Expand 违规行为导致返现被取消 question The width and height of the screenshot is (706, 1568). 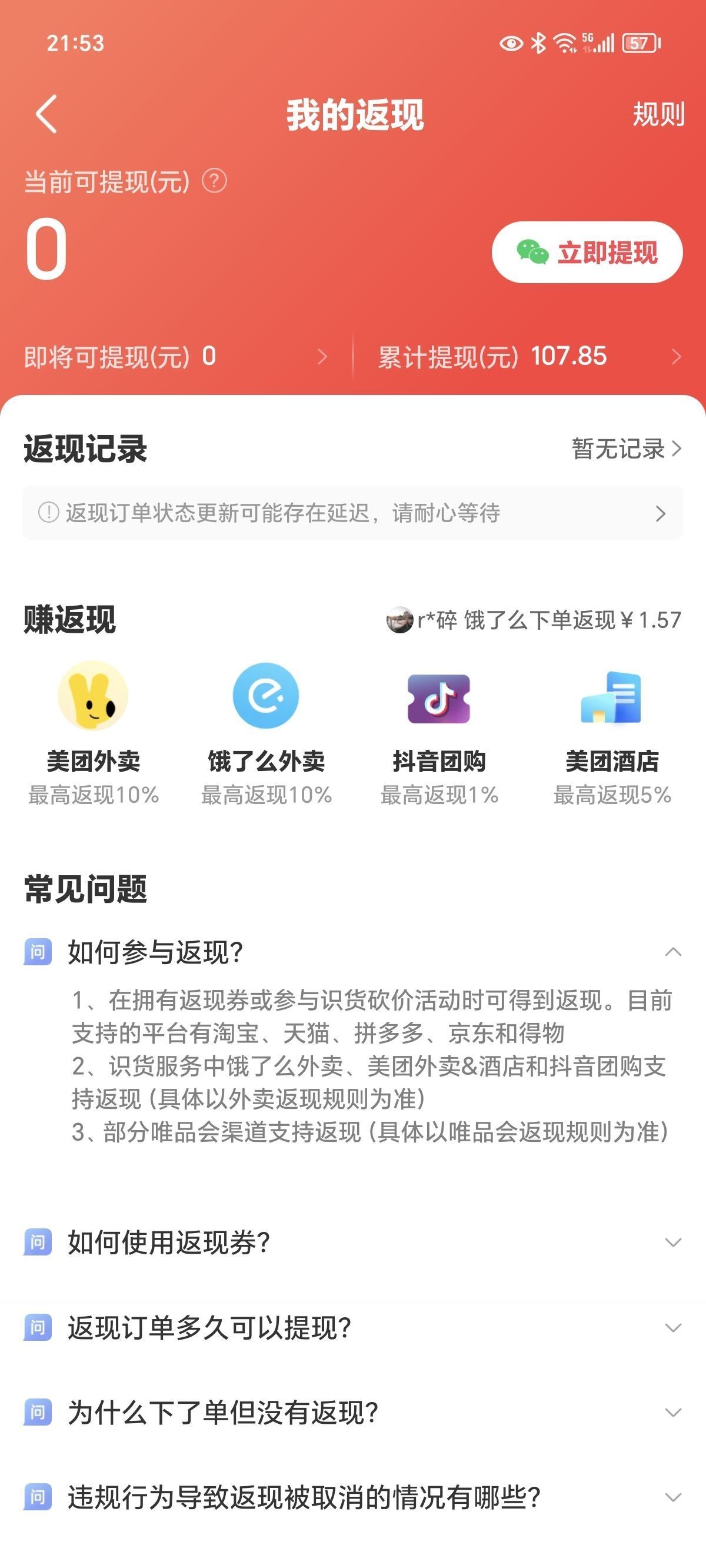click(x=353, y=1497)
